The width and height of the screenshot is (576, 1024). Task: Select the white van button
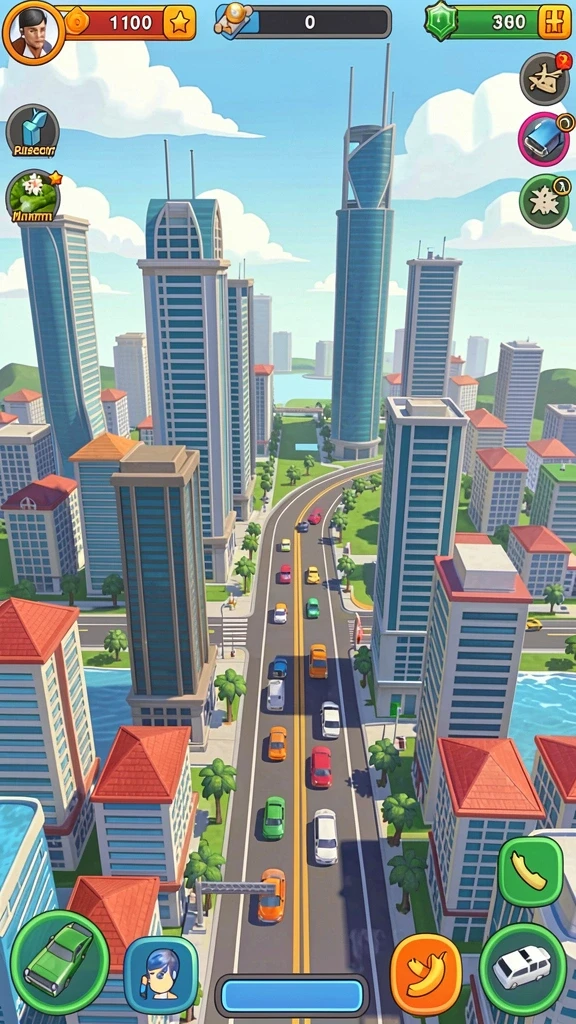(522, 969)
